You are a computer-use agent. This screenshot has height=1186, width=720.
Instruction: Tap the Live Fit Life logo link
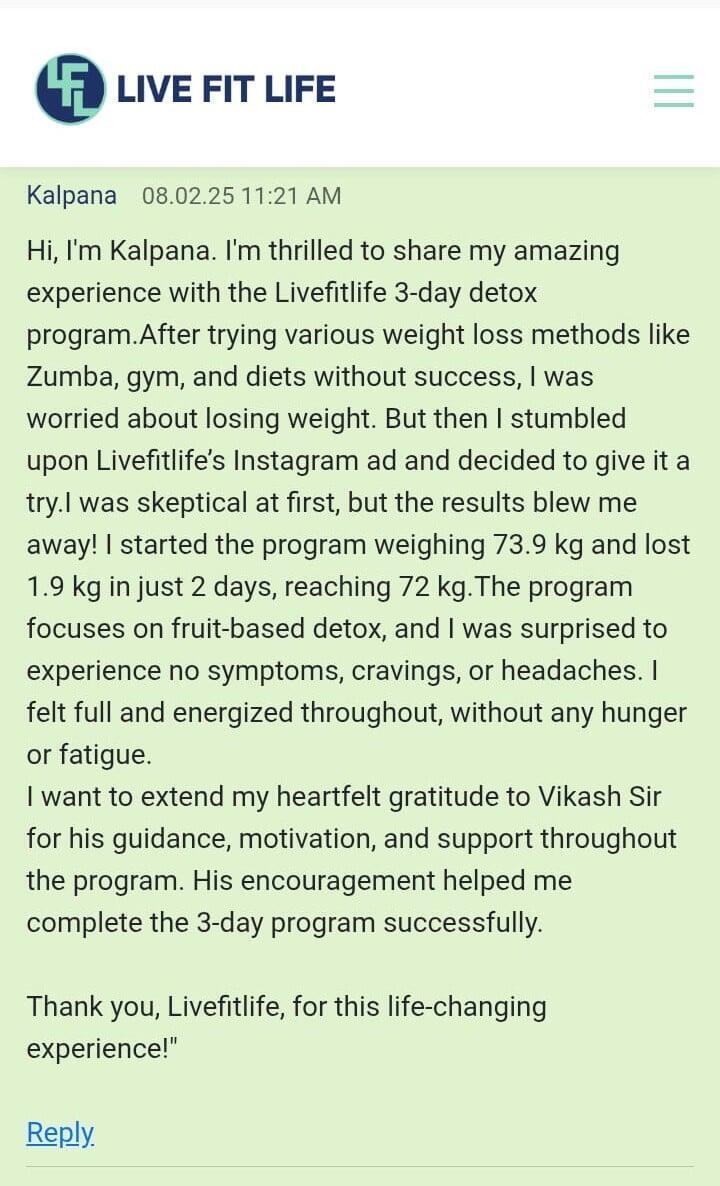[185, 89]
